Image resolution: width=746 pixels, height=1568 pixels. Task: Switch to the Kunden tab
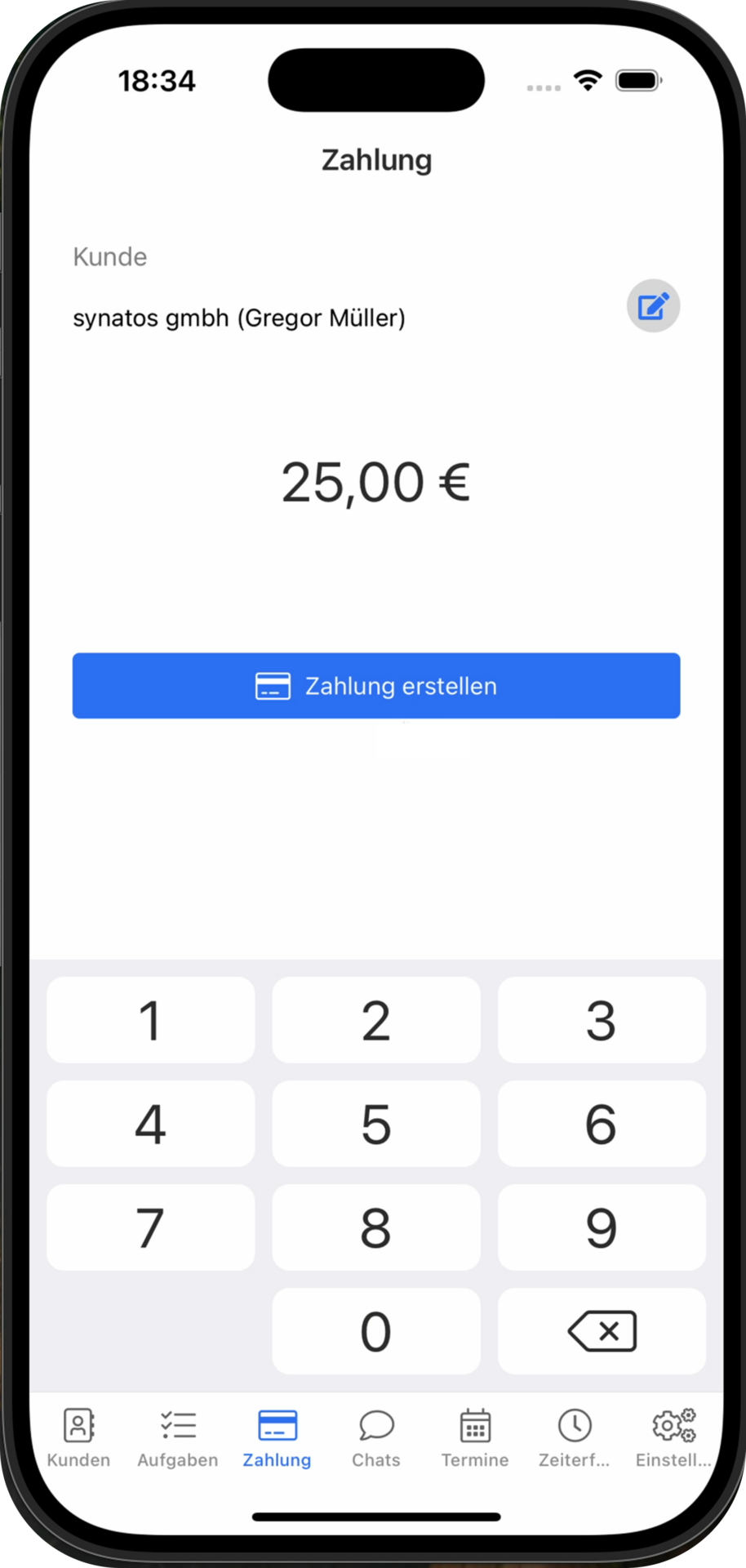[x=78, y=1439]
